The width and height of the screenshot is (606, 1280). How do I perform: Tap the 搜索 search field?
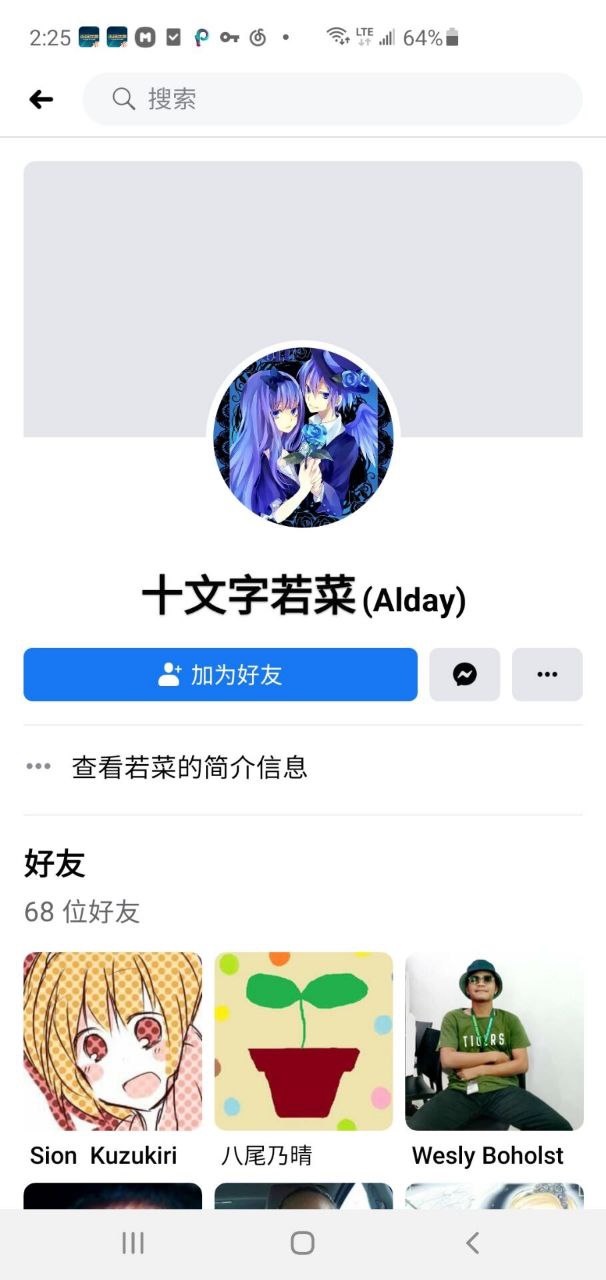332,99
